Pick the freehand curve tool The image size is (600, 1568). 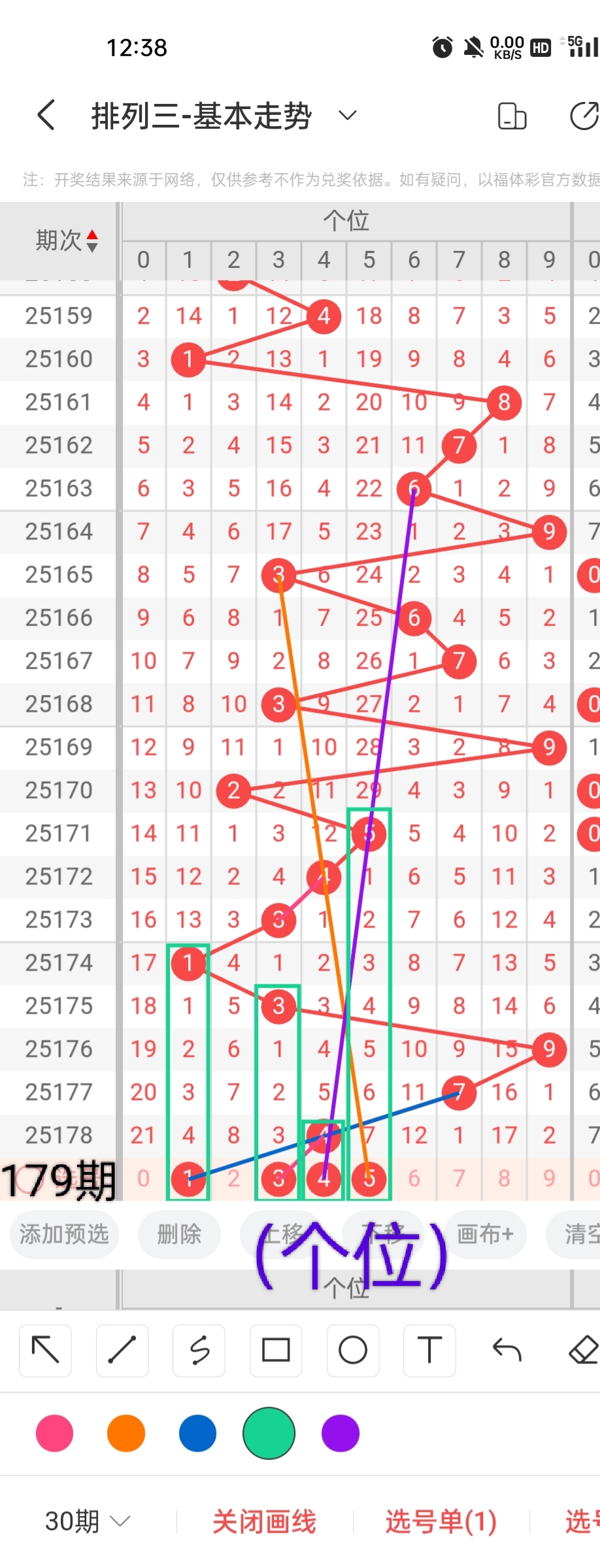click(199, 1350)
